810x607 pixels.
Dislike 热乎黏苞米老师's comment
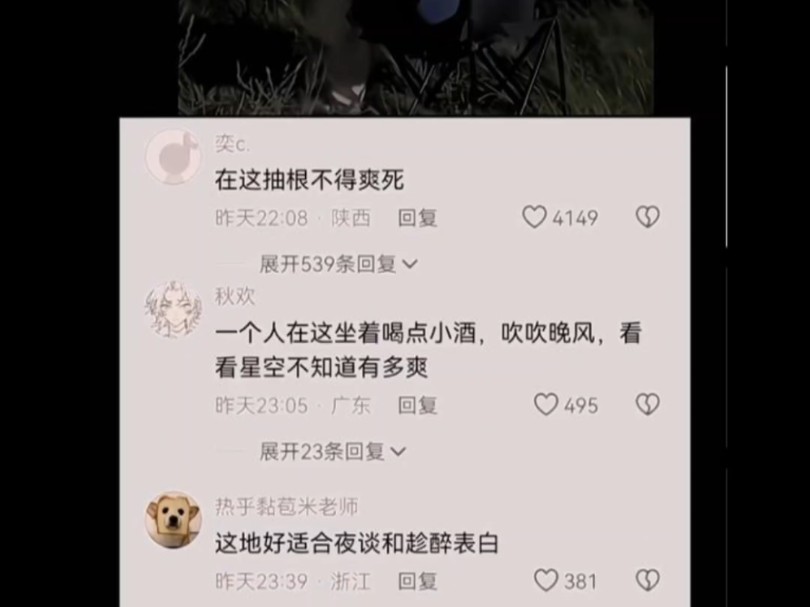click(x=647, y=580)
